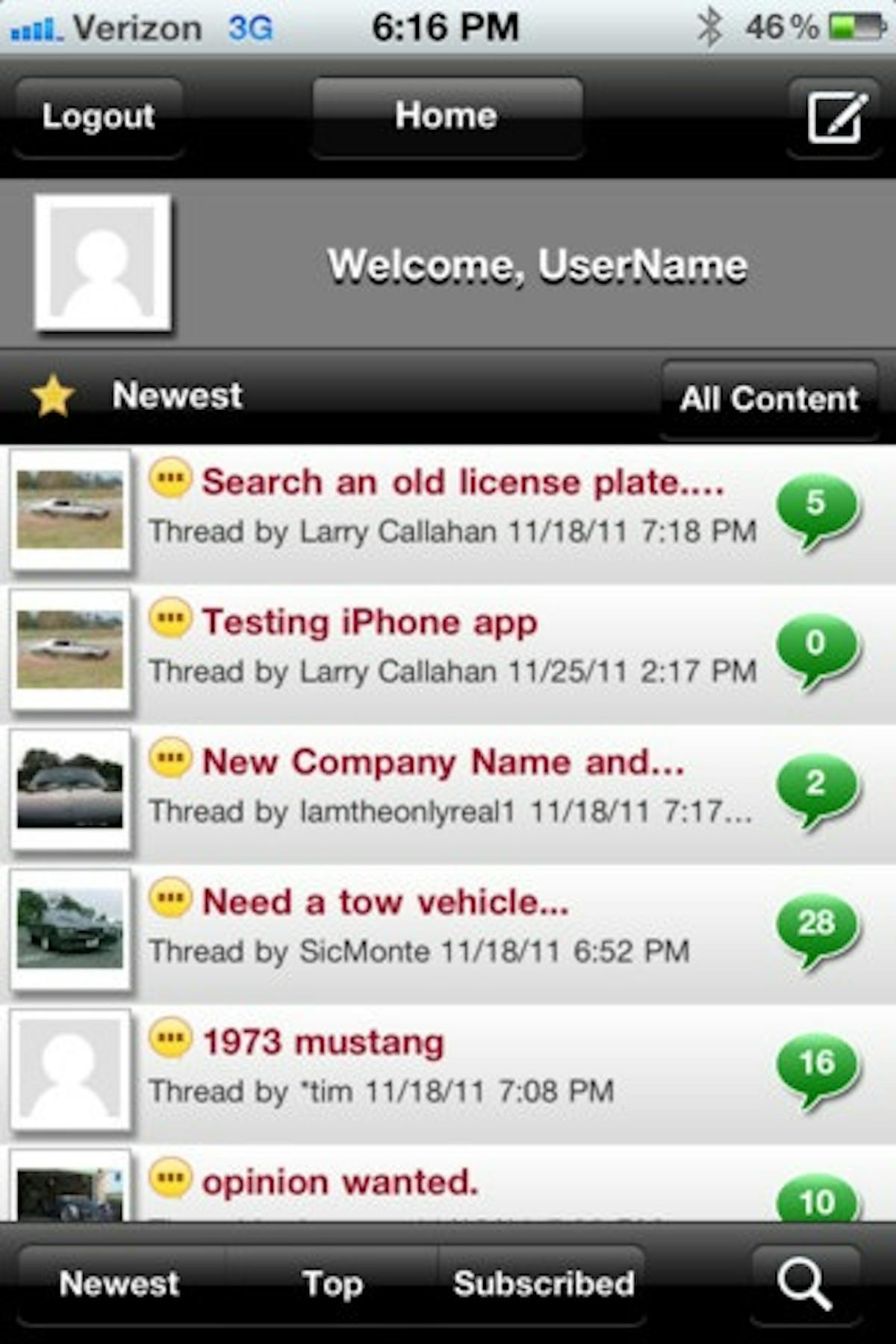The width and height of the screenshot is (896, 1344).
Task: Open the All Content filter
Action: [769, 399]
